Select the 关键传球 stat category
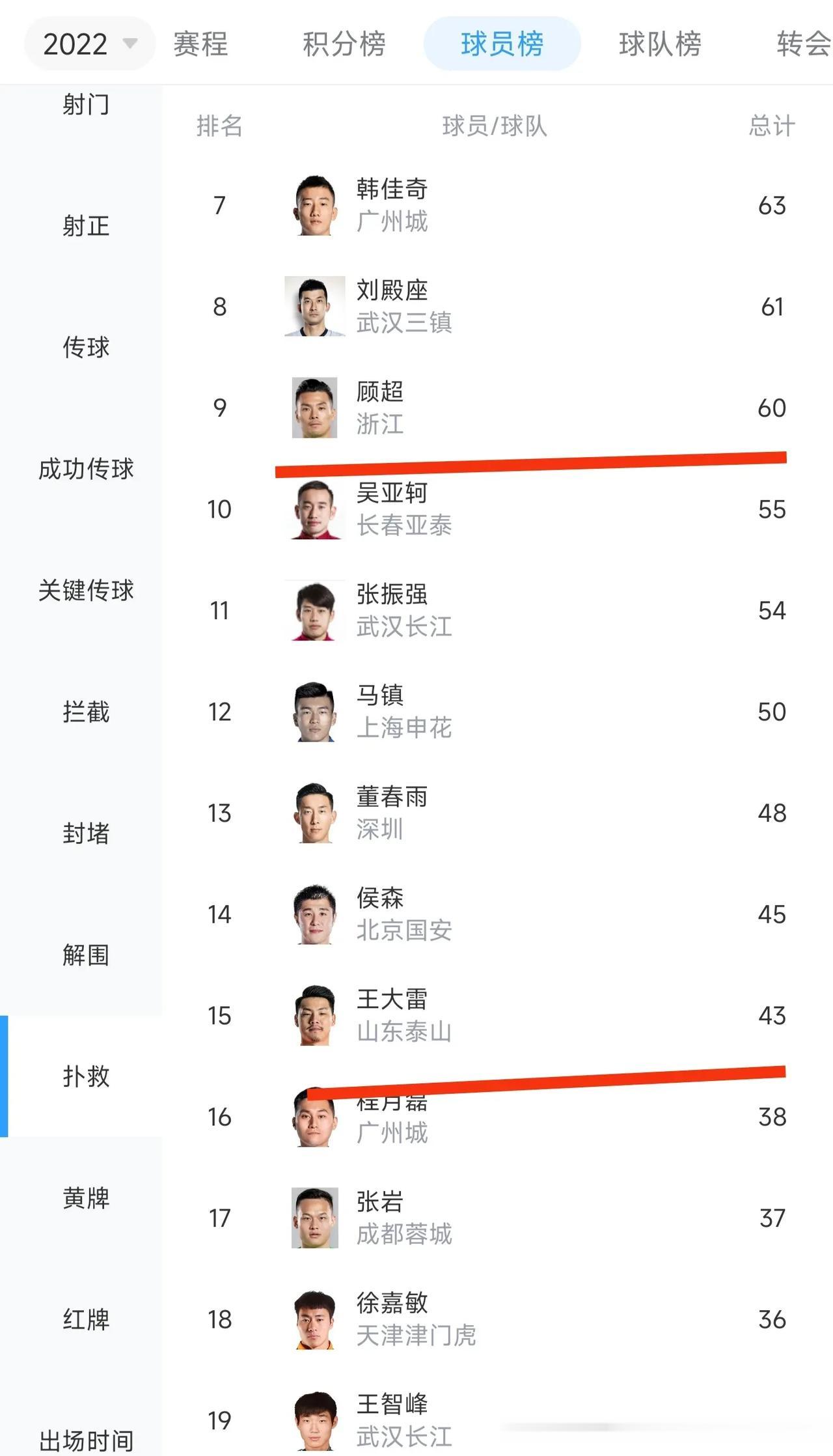 tap(86, 591)
